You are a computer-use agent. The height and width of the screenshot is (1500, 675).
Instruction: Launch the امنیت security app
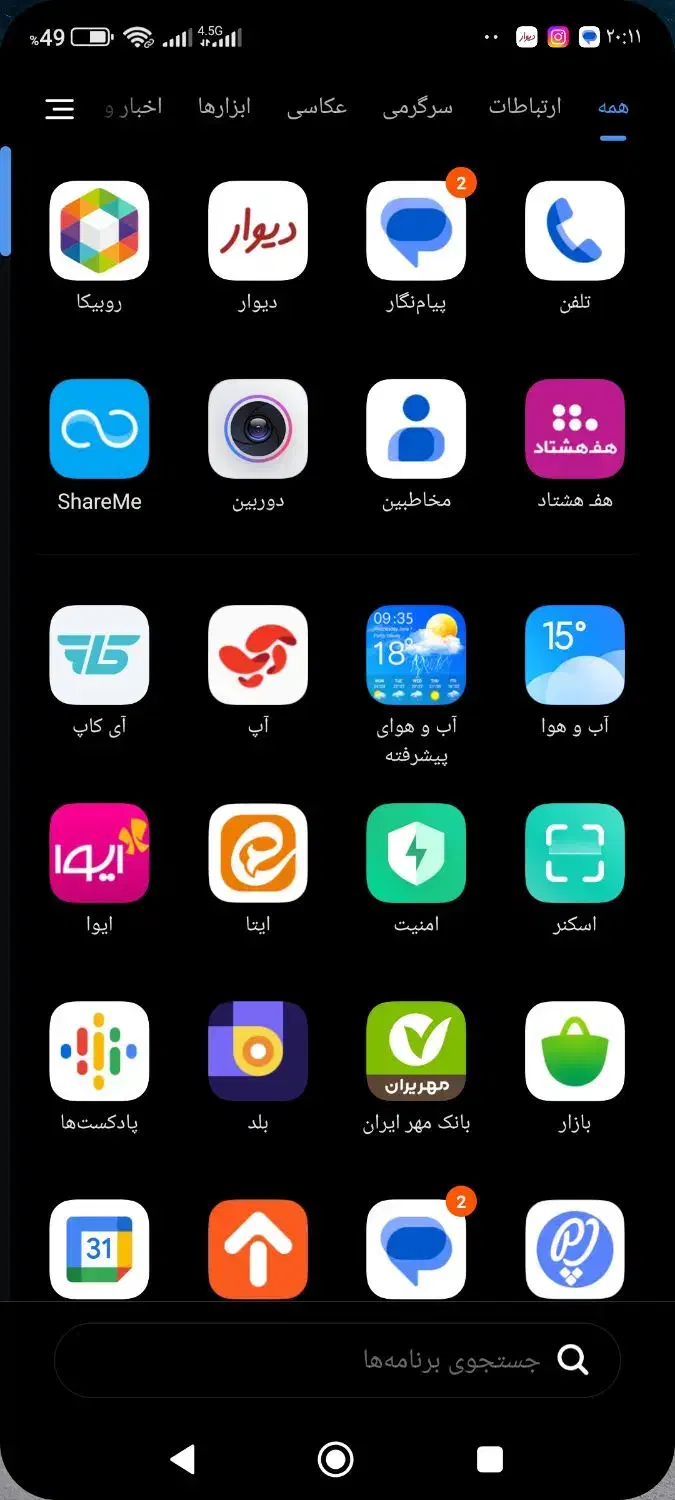pos(416,853)
